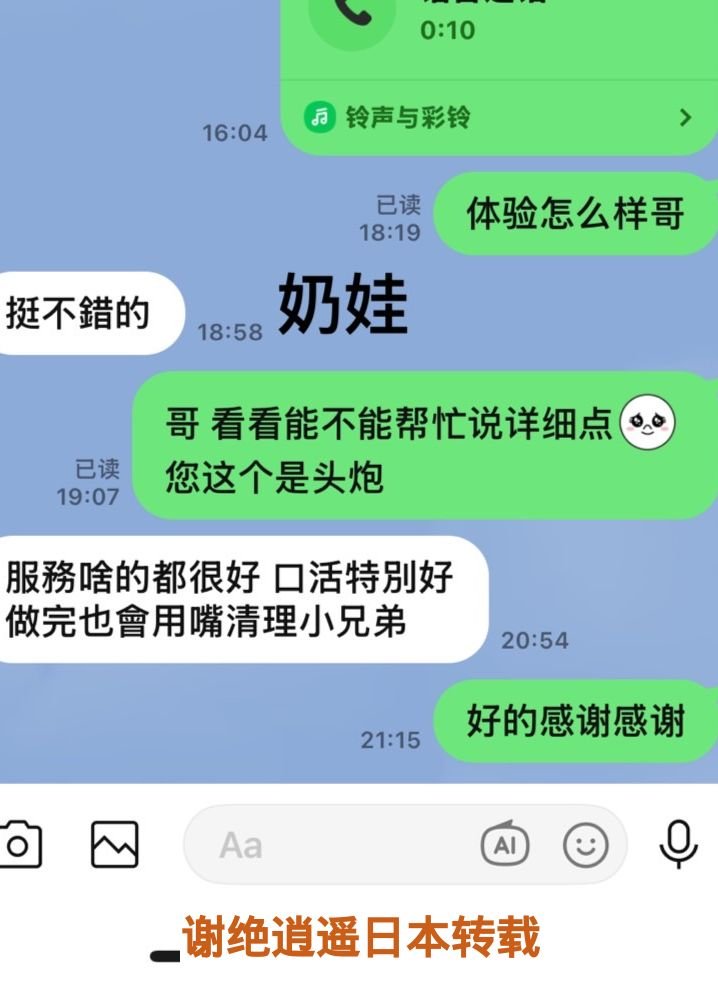Tap the AI icon in the message field
718x981 pixels.
pyautogui.click(x=505, y=846)
